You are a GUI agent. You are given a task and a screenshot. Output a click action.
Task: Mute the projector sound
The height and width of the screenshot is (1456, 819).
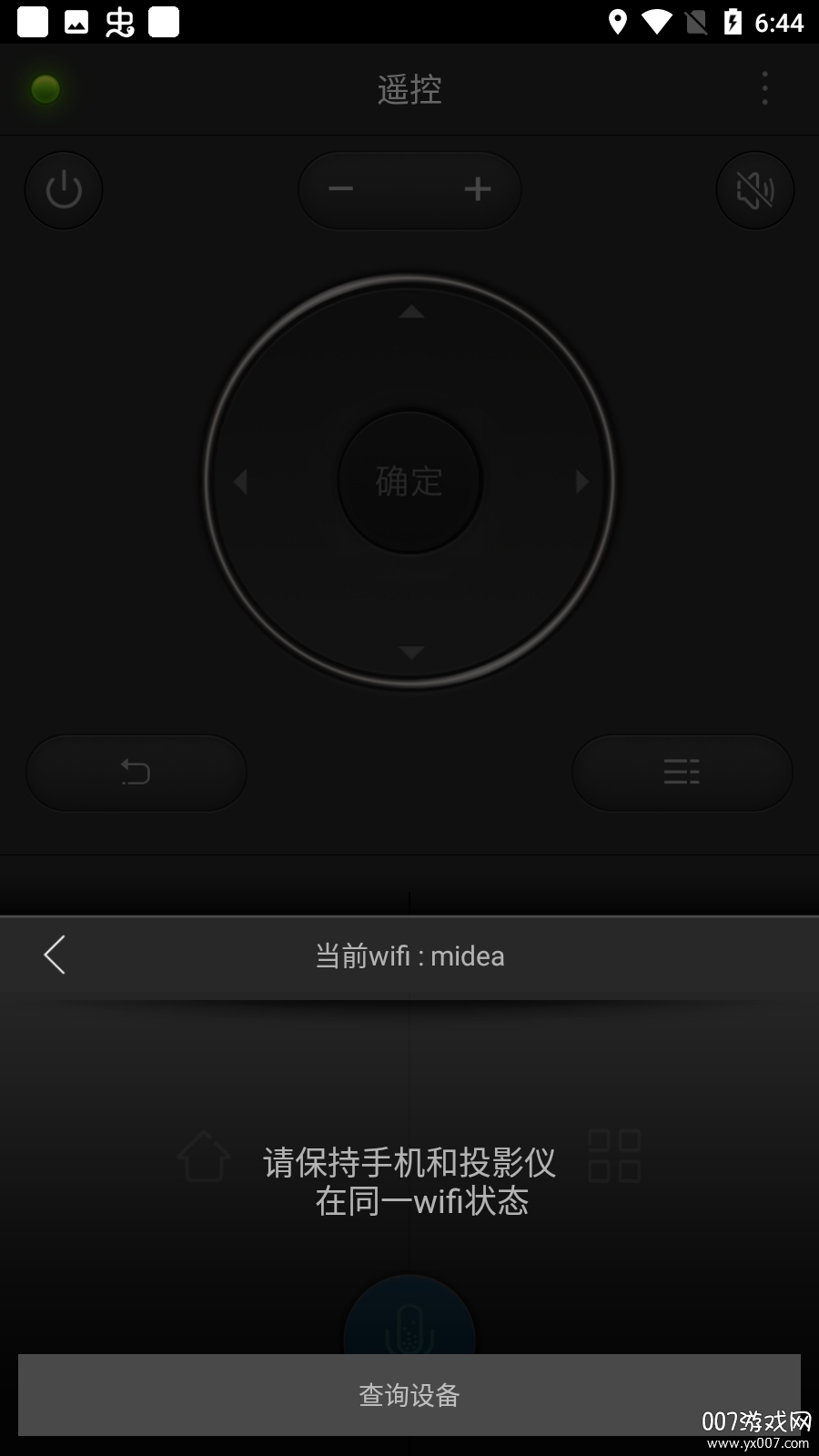pyautogui.click(x=754, y=190)
